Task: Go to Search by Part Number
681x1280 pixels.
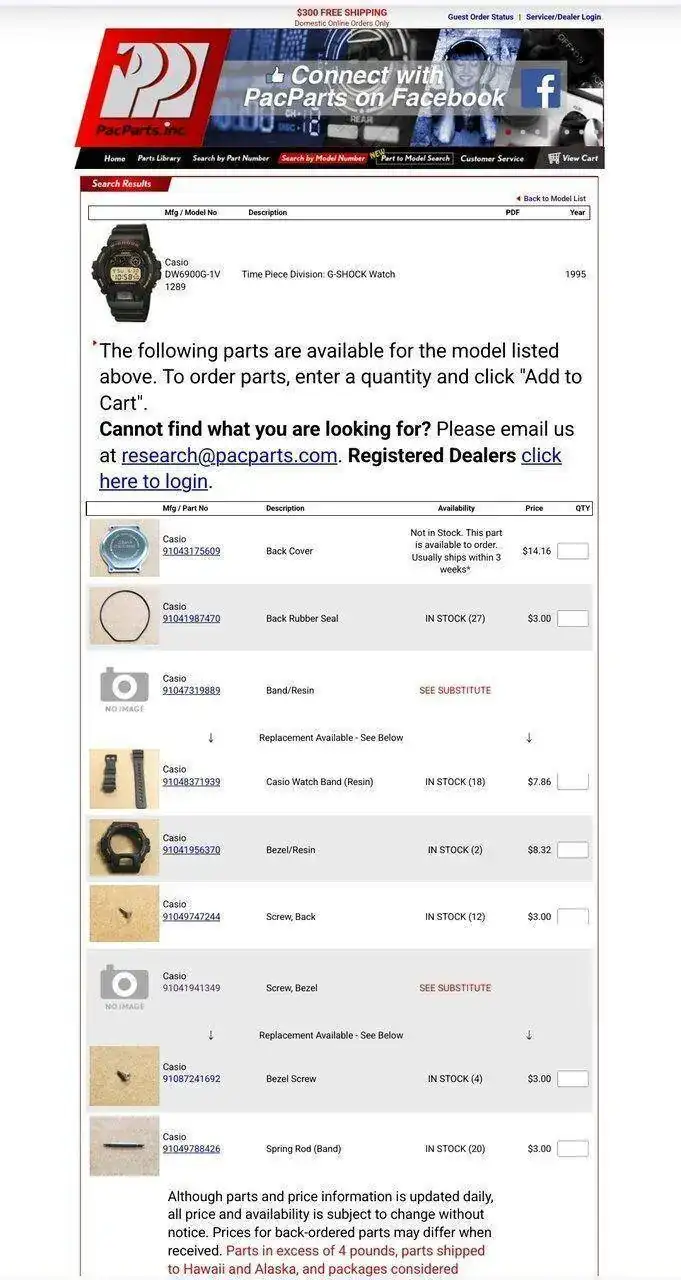Action: [x=231, y=158]
